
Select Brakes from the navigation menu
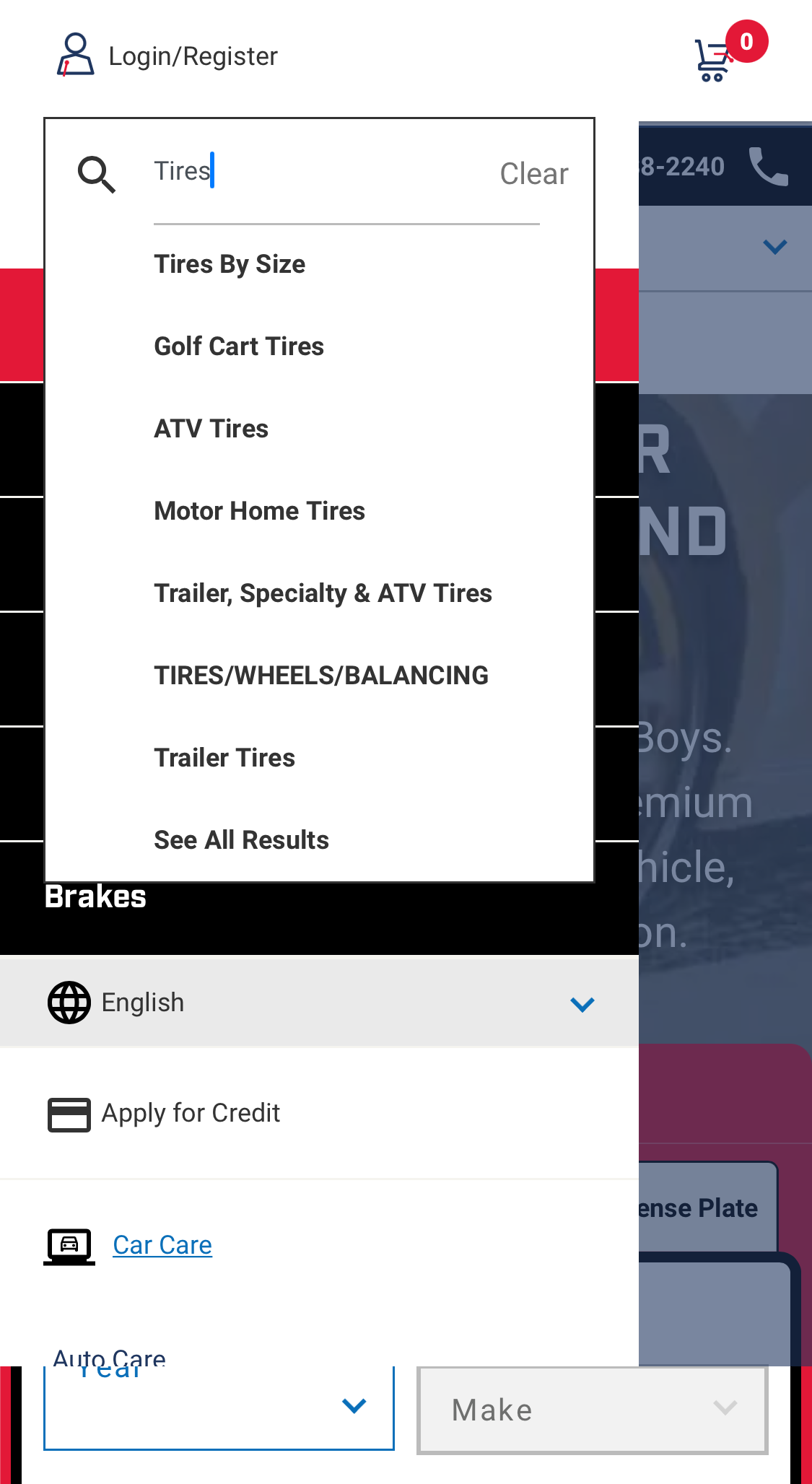pos(96,896)
